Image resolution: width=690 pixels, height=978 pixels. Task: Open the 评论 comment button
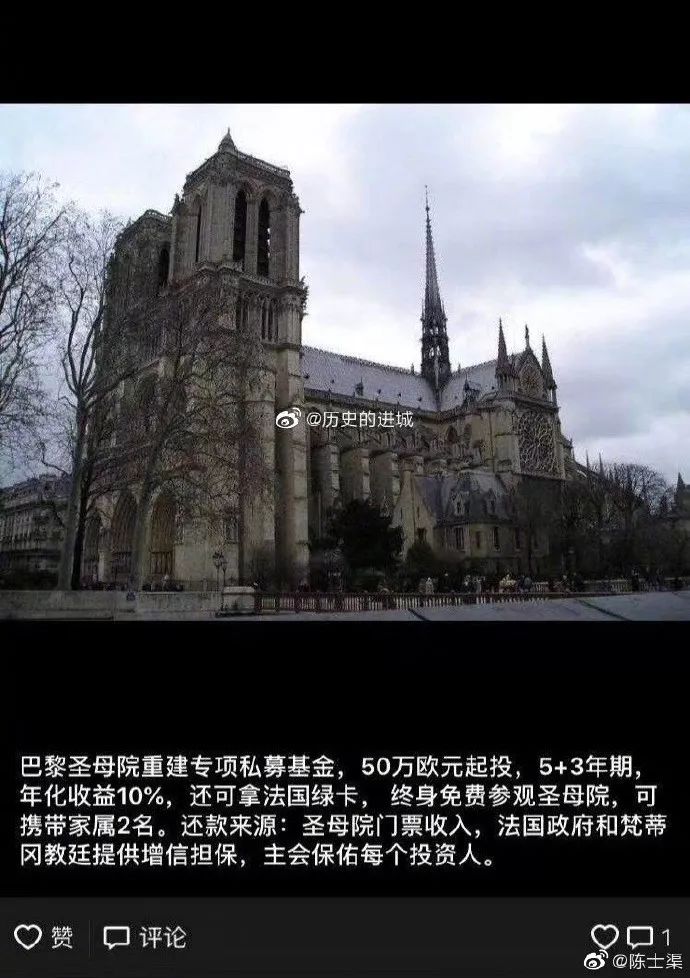point(146,937)
